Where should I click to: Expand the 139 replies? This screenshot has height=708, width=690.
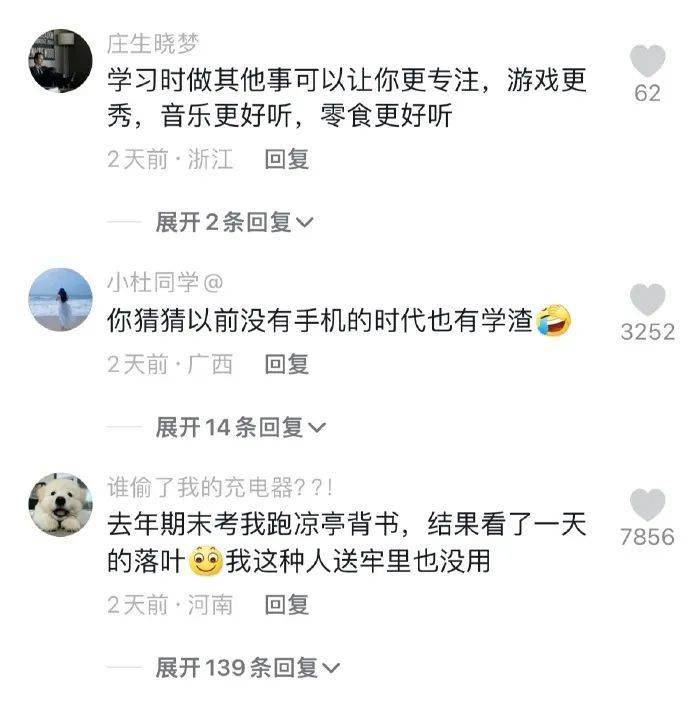tap(247, 666)
